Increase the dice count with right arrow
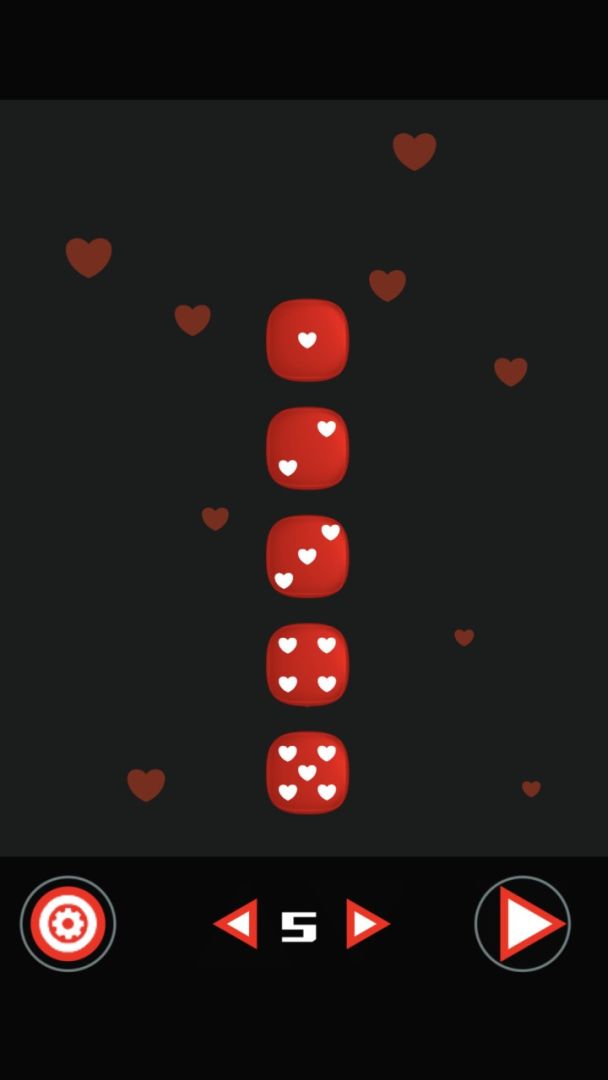608x1080 pixels. click(x=366, y=923)
